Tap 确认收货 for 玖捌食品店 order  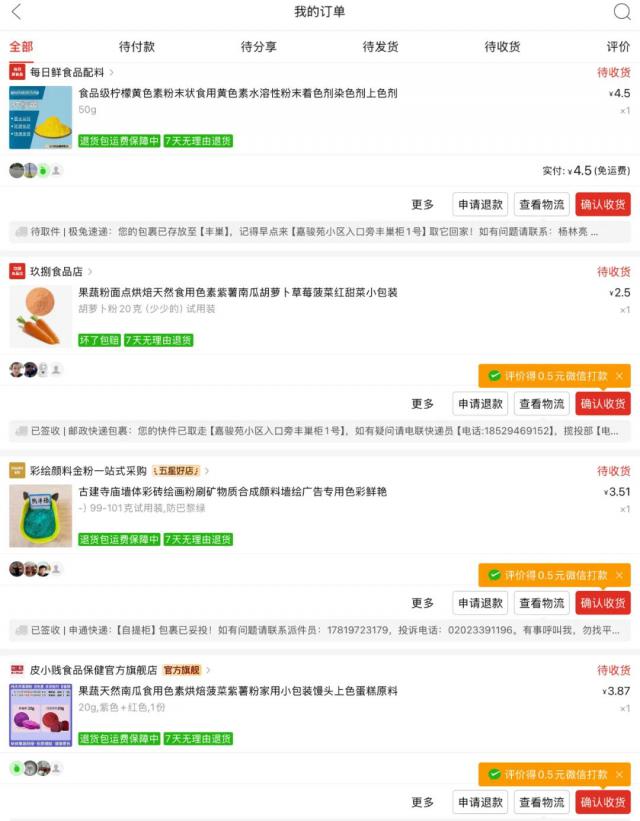point(603,404)
